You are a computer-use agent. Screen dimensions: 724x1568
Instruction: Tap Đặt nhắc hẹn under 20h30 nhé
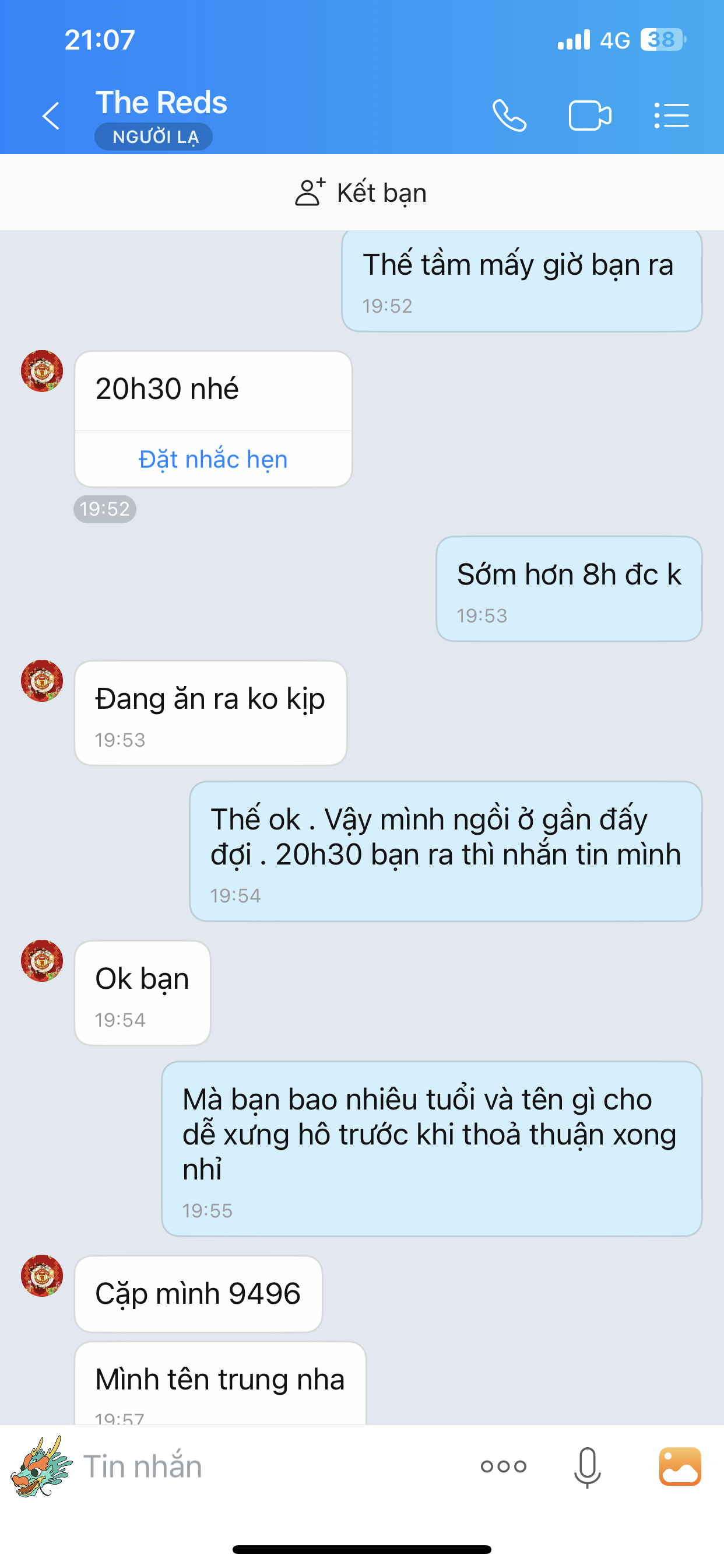click(213, 459)
